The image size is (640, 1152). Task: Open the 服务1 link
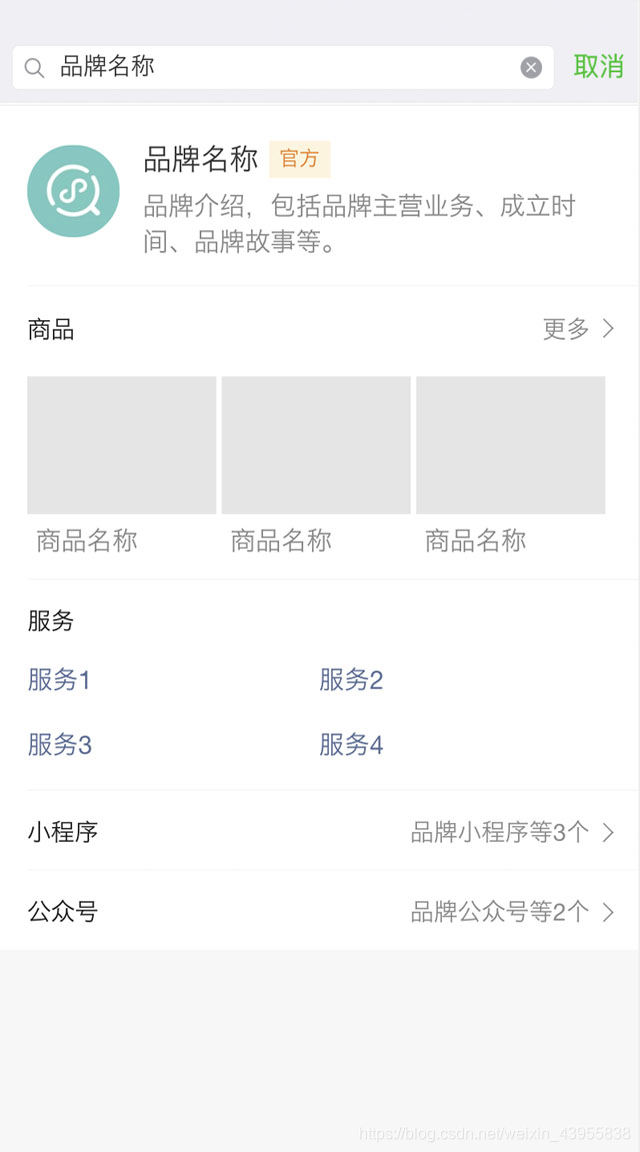coord(60,680)
